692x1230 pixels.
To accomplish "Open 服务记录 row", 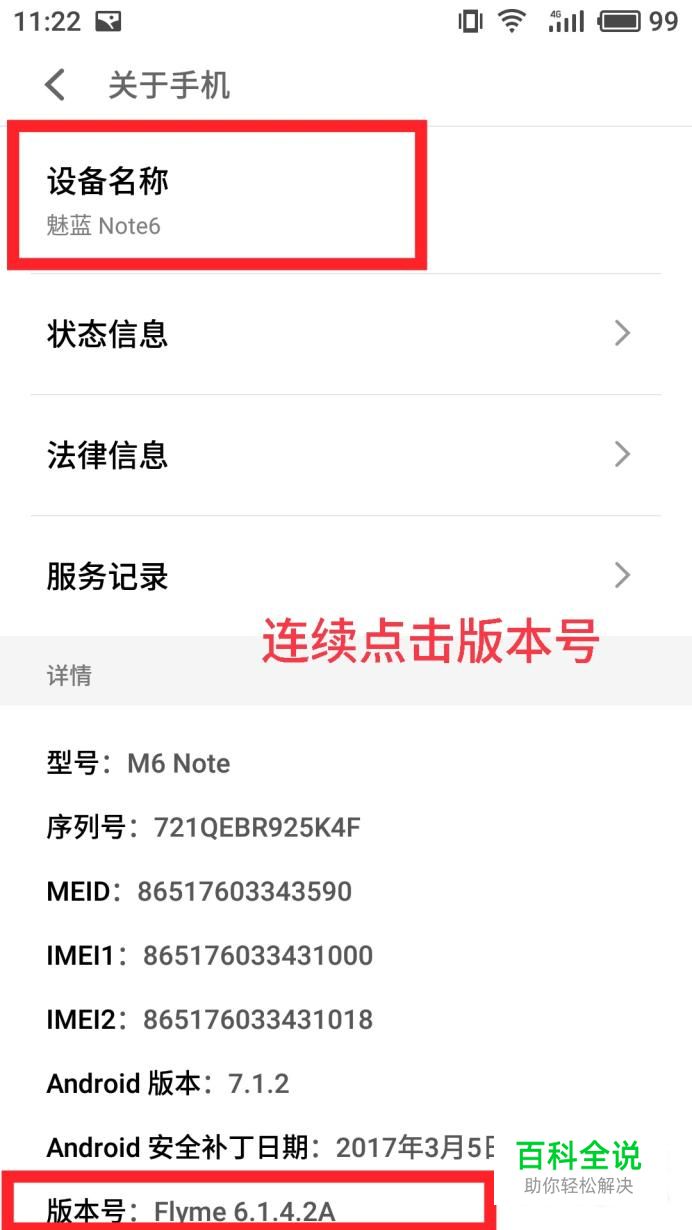I will [x=345, y=576].
